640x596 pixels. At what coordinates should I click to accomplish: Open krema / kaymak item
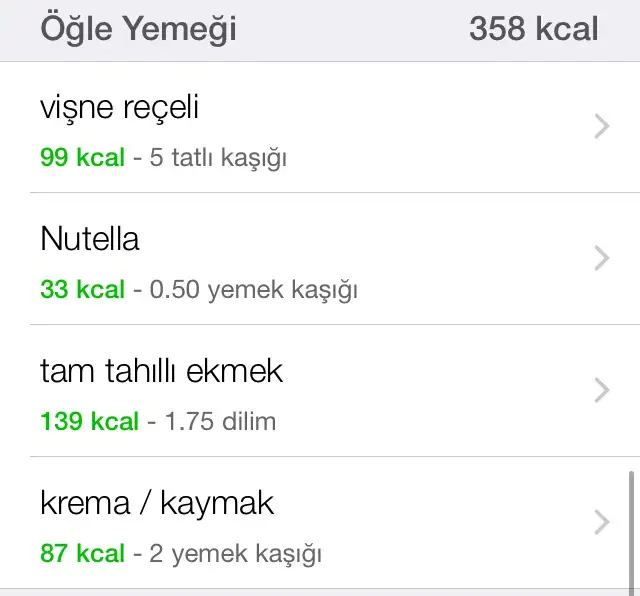coord(320,524)
